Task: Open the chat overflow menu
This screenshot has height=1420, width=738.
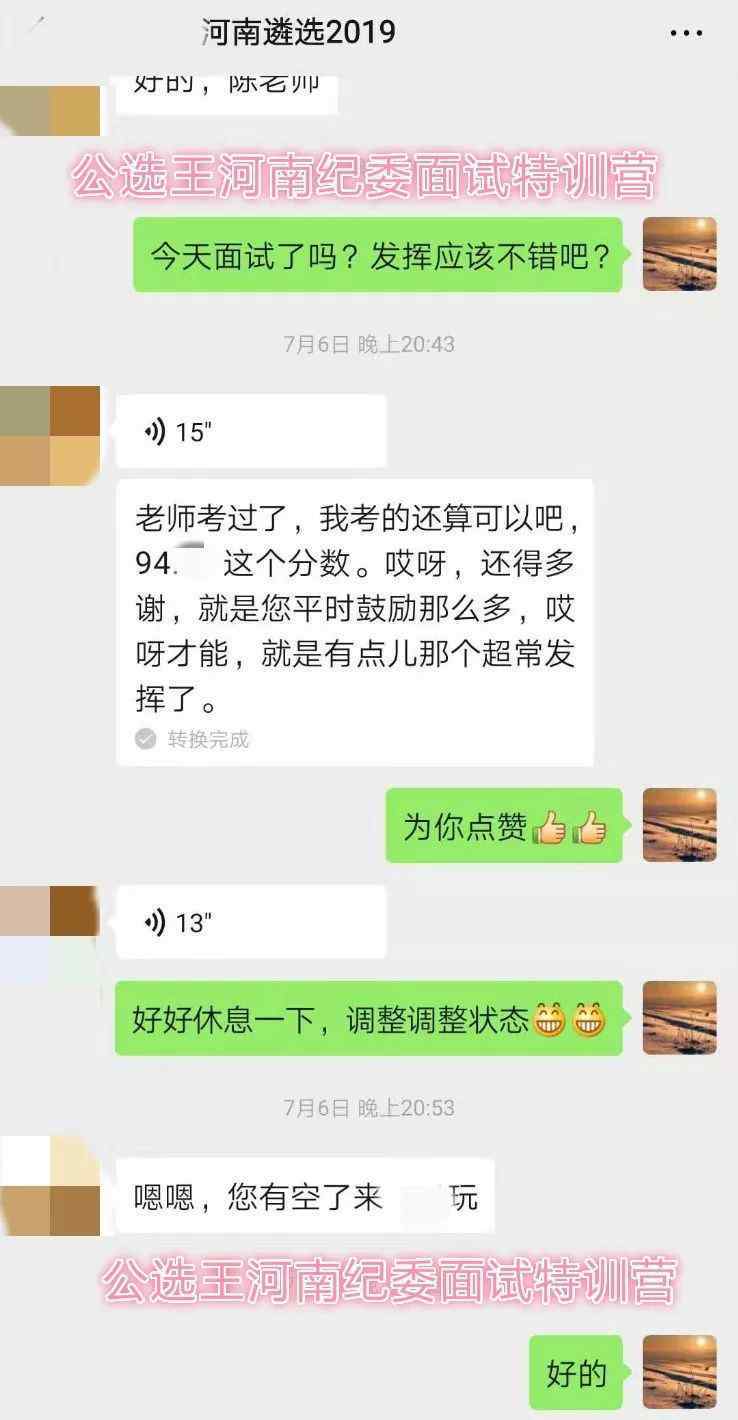Action: [686, 33]
